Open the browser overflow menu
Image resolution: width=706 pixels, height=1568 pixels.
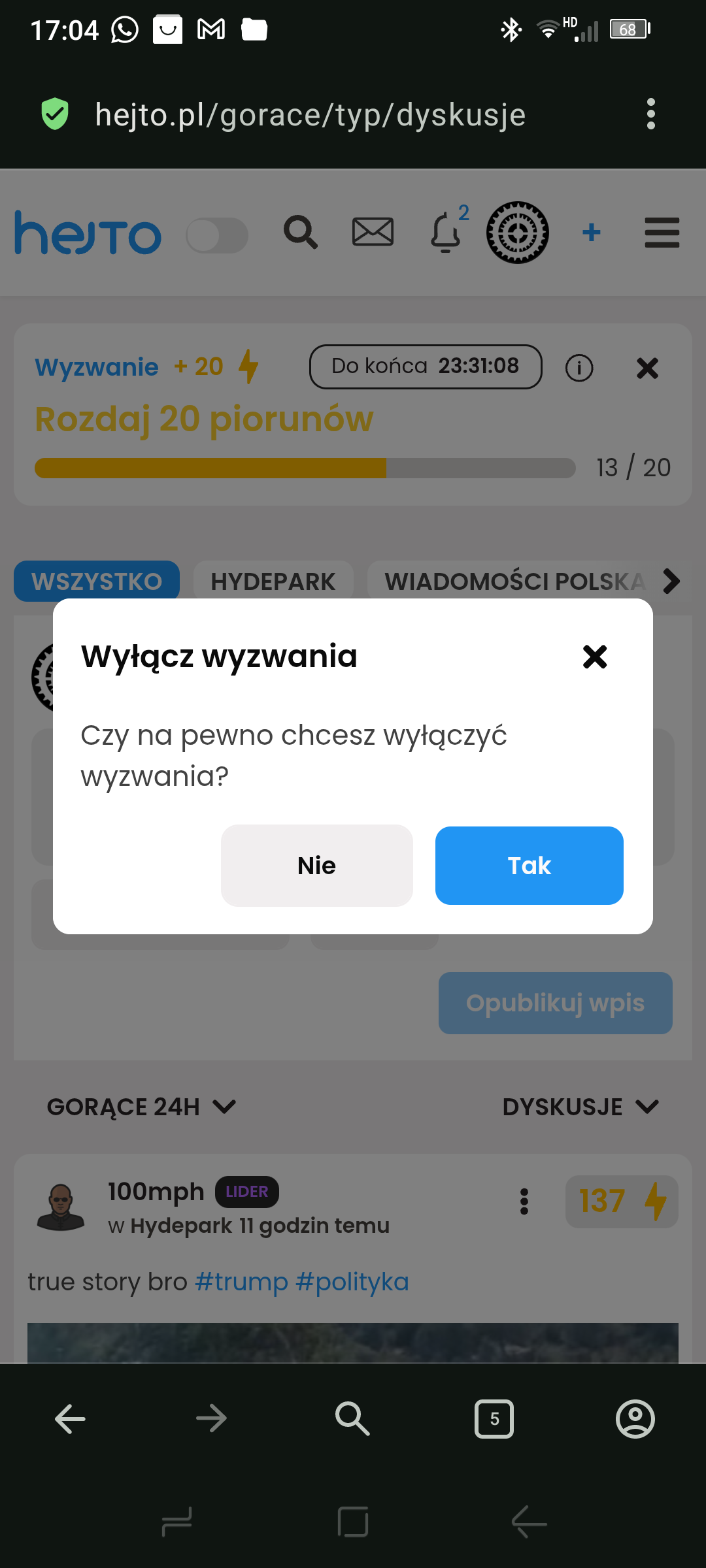click(650, 114)
